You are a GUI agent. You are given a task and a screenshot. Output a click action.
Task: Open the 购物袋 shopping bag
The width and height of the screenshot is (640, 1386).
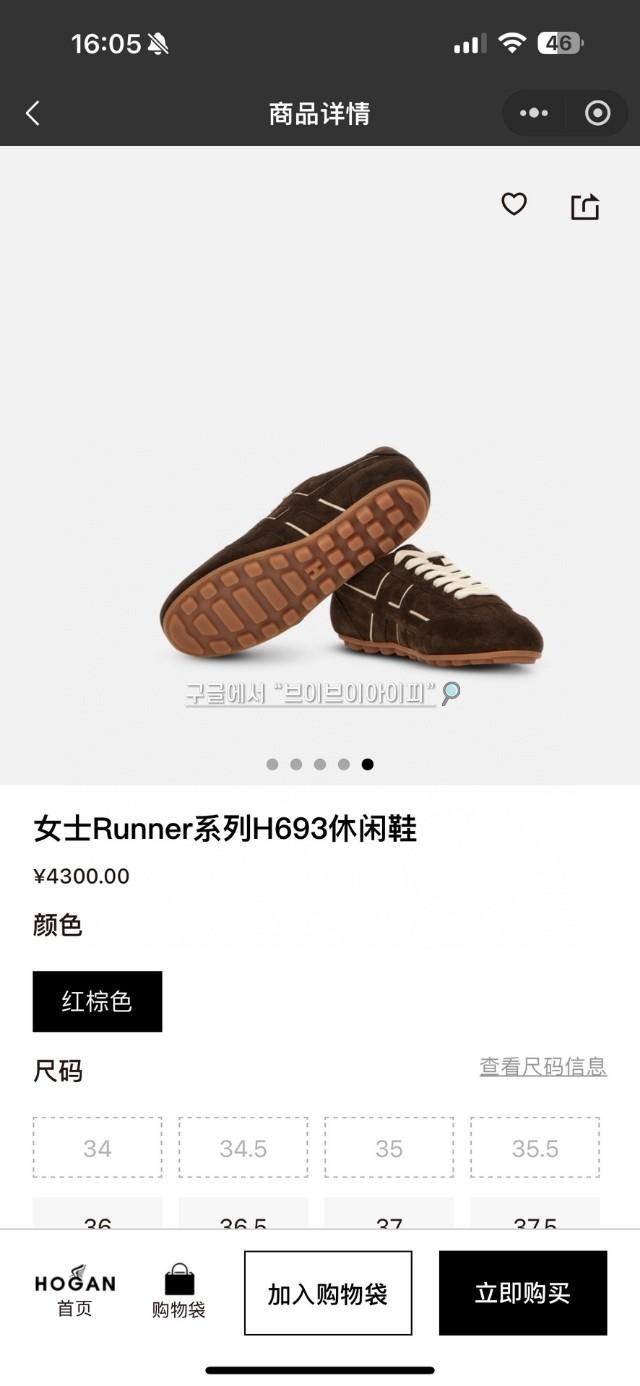179,1291
